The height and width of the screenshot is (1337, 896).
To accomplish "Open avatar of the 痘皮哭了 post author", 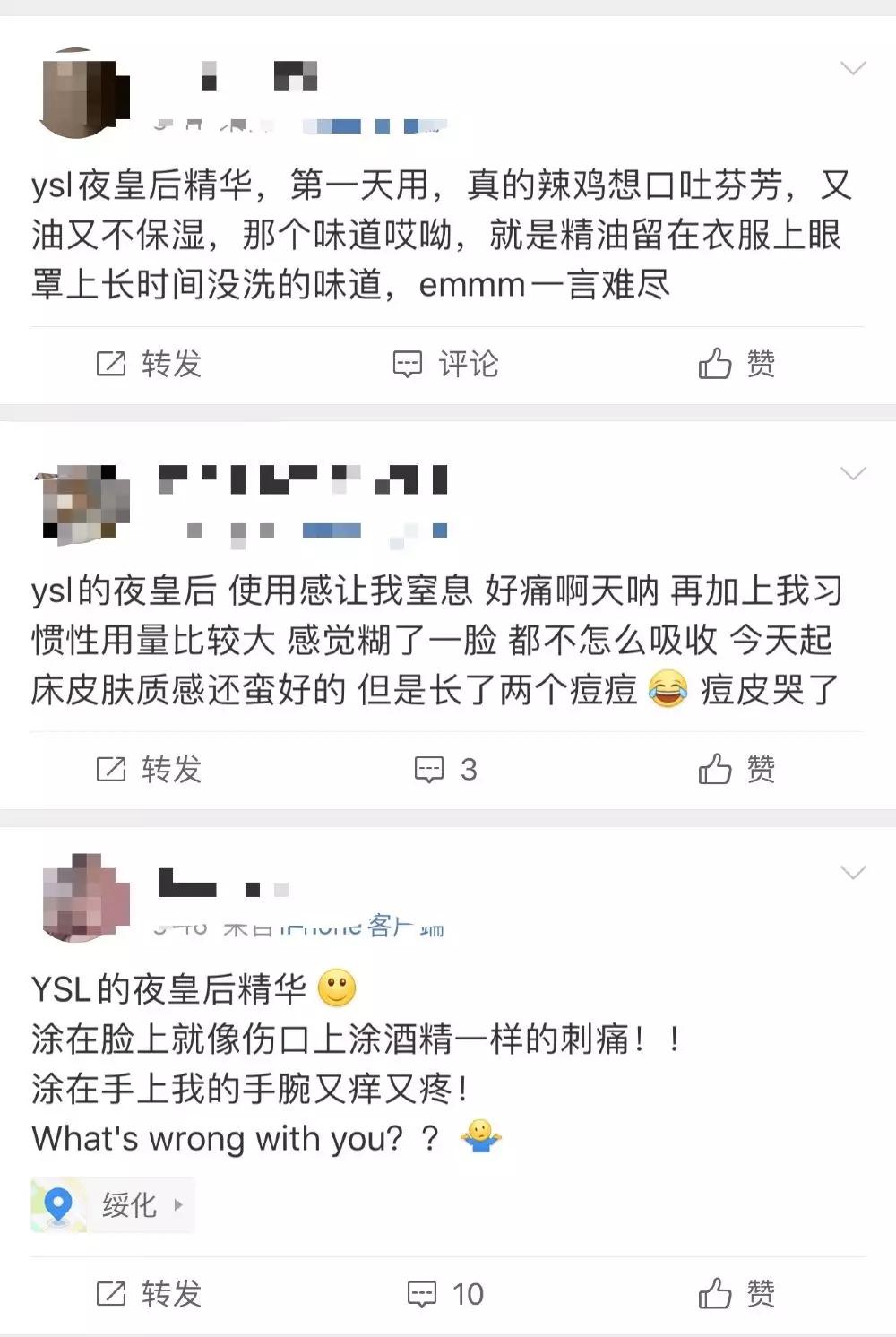I will pyautogui.click(x=83, y=504).
